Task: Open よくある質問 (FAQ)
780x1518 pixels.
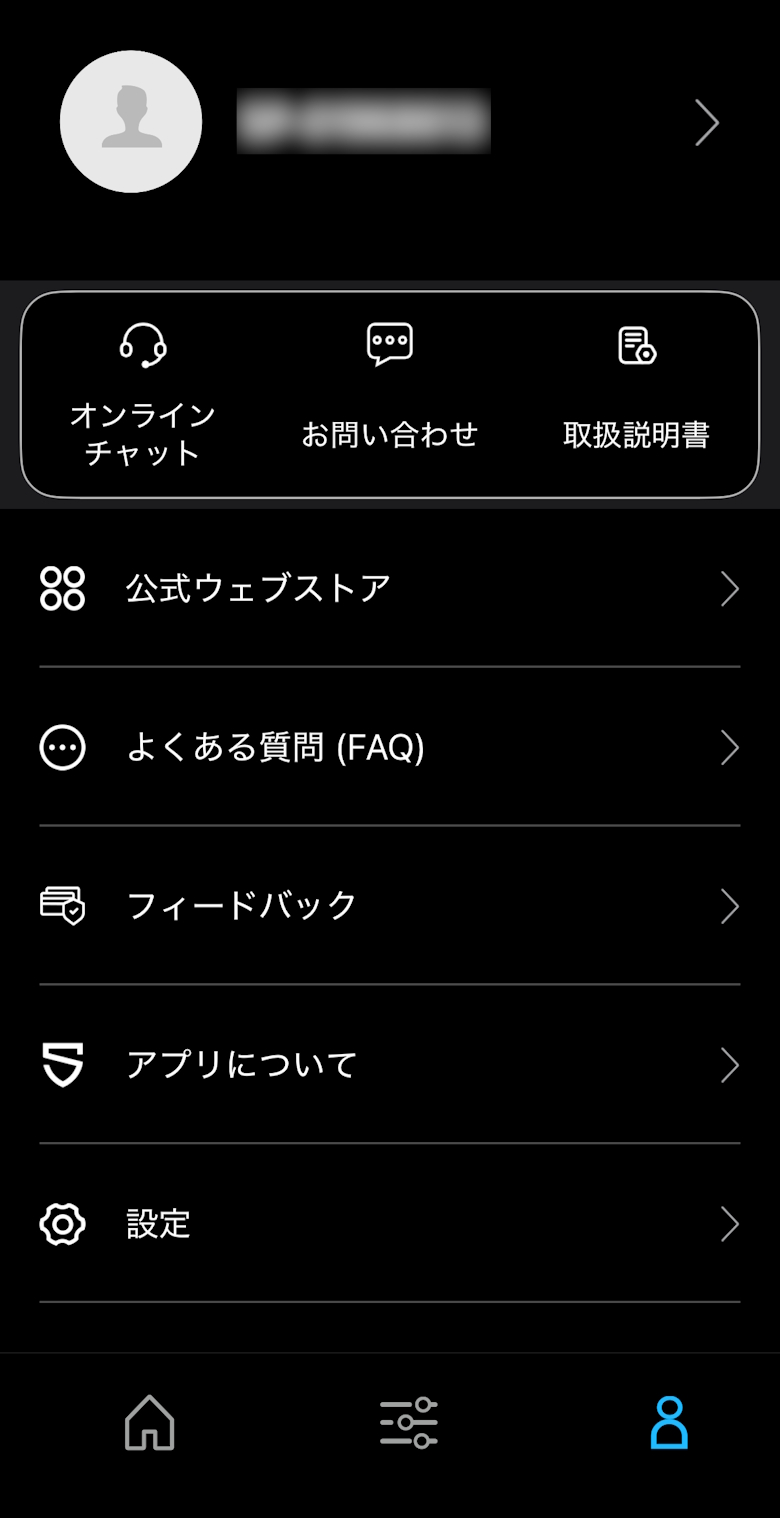Action: point(390,747)
